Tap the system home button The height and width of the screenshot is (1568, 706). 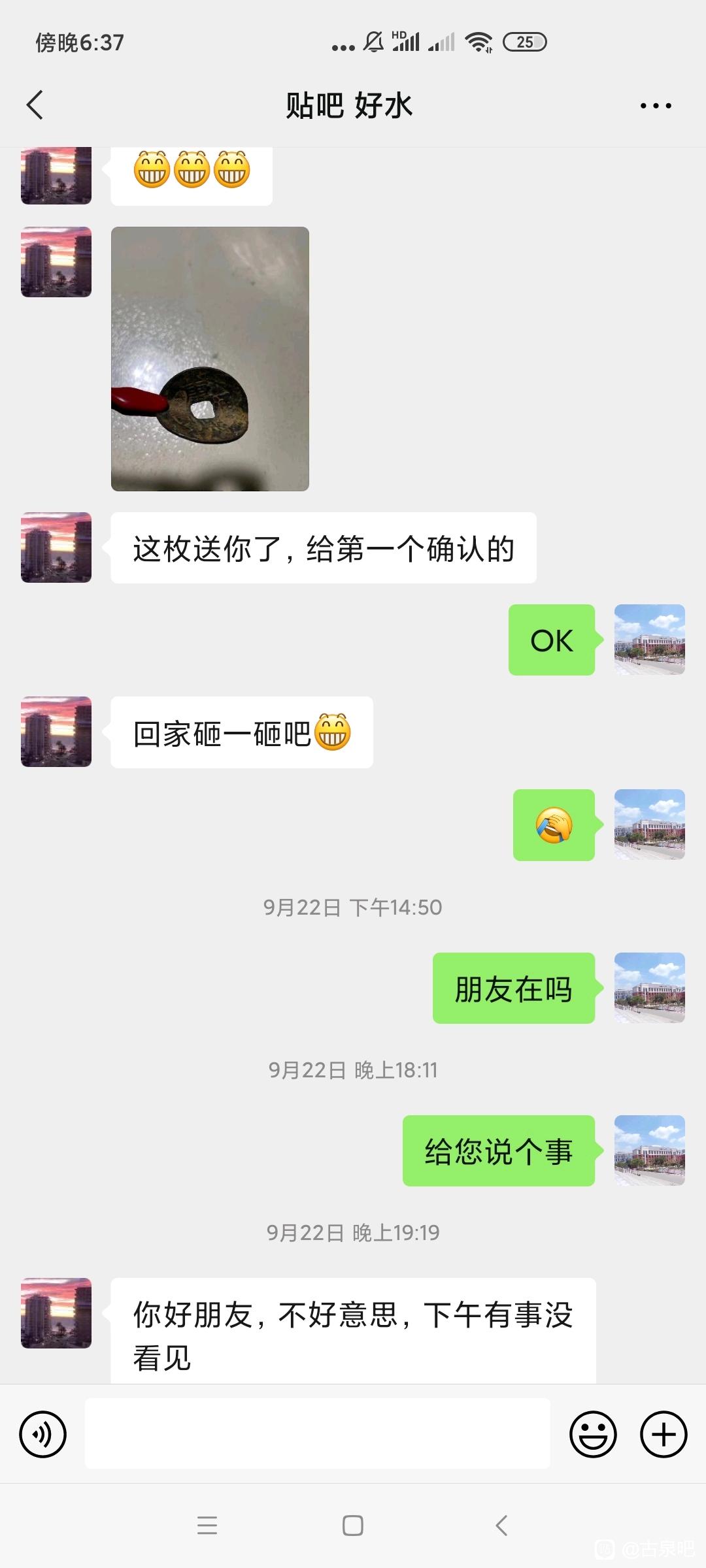click(353, 1526)
